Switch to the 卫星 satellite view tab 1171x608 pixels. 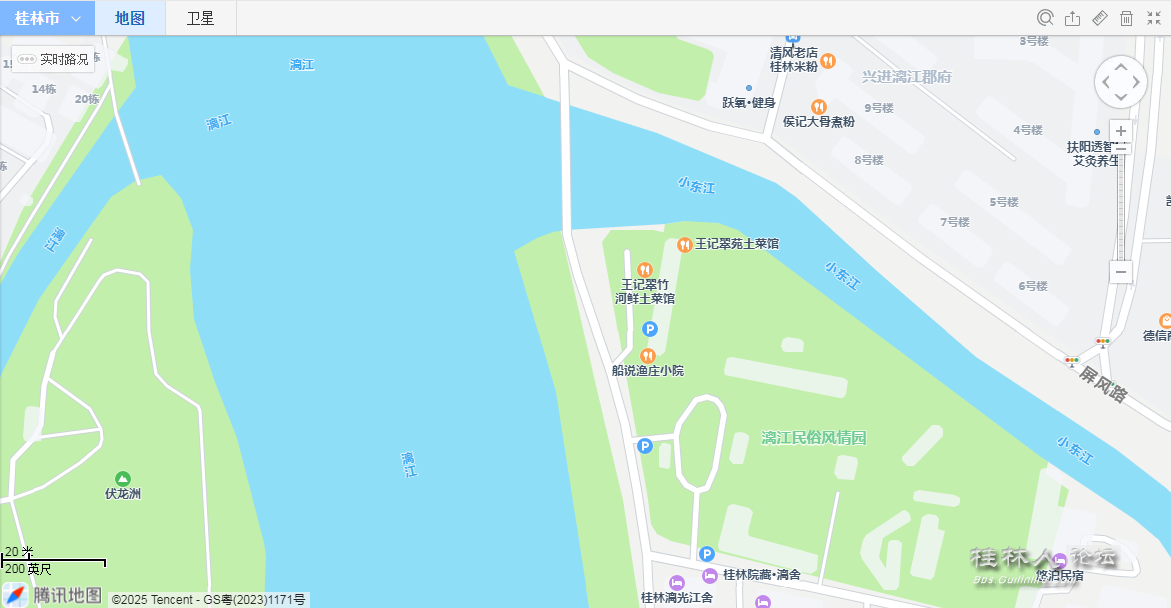click(200, 18)
